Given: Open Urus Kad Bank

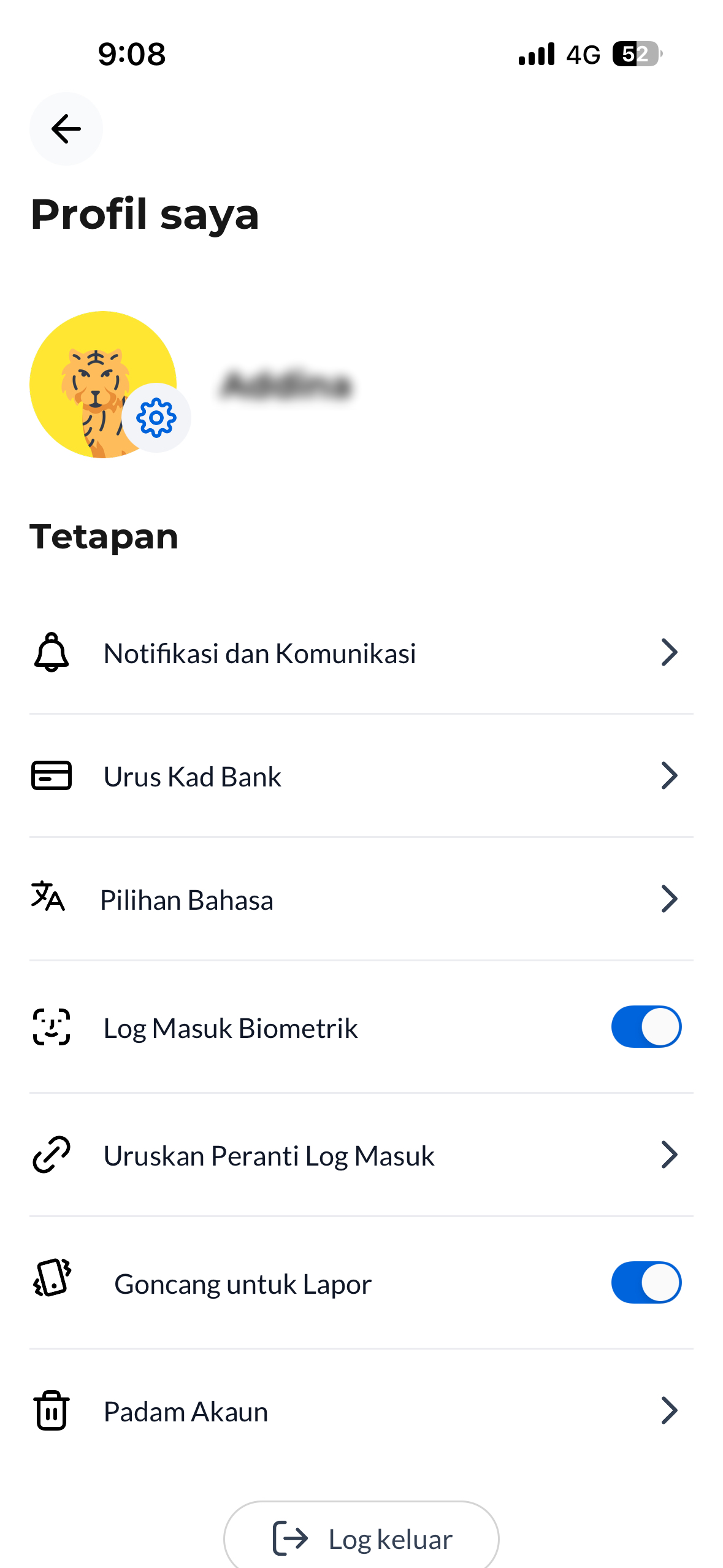Looking at the screenshot, I should 361,776.
